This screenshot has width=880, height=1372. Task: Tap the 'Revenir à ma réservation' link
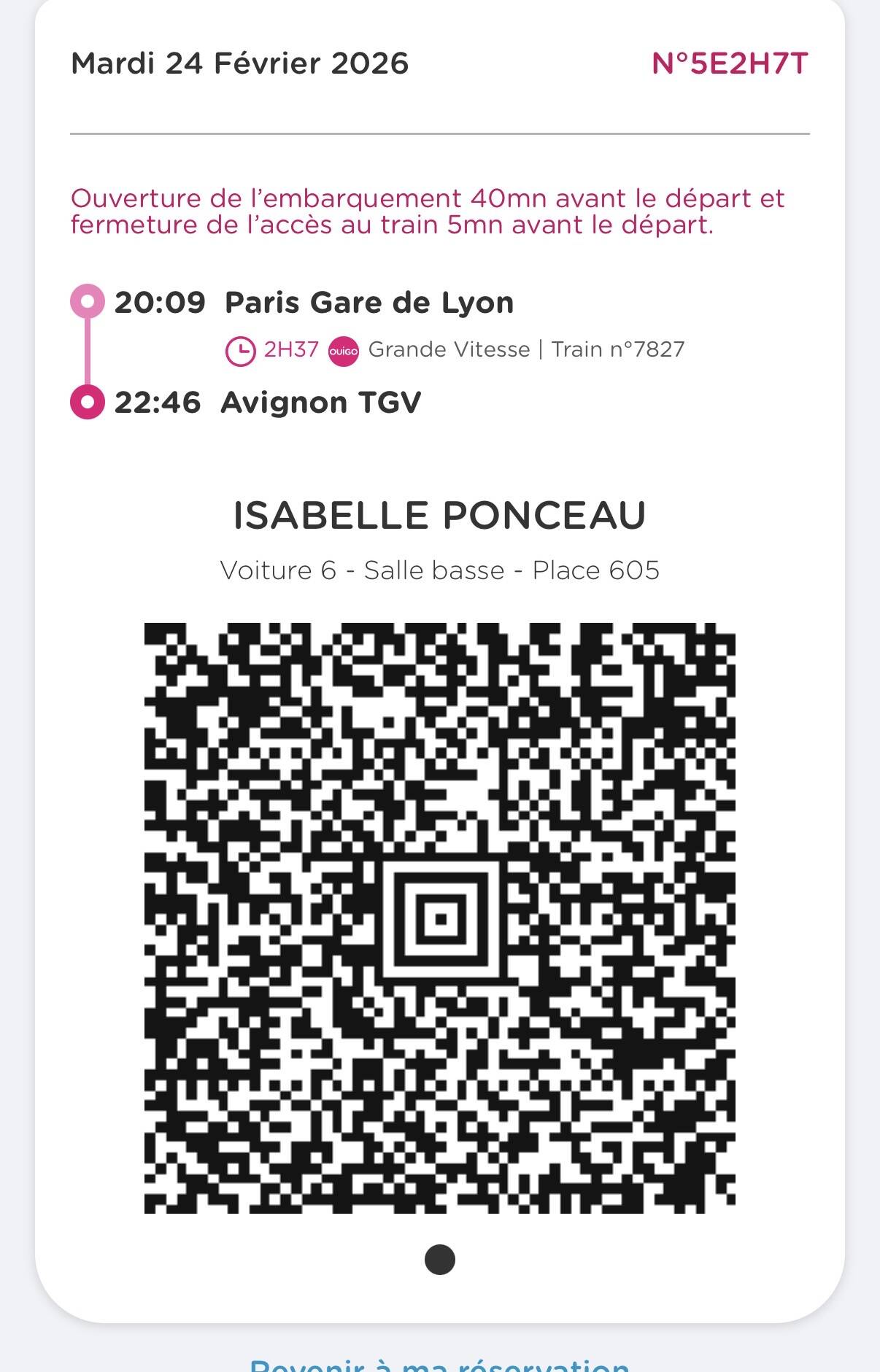pyautogui.click(x=439, y=1364)
